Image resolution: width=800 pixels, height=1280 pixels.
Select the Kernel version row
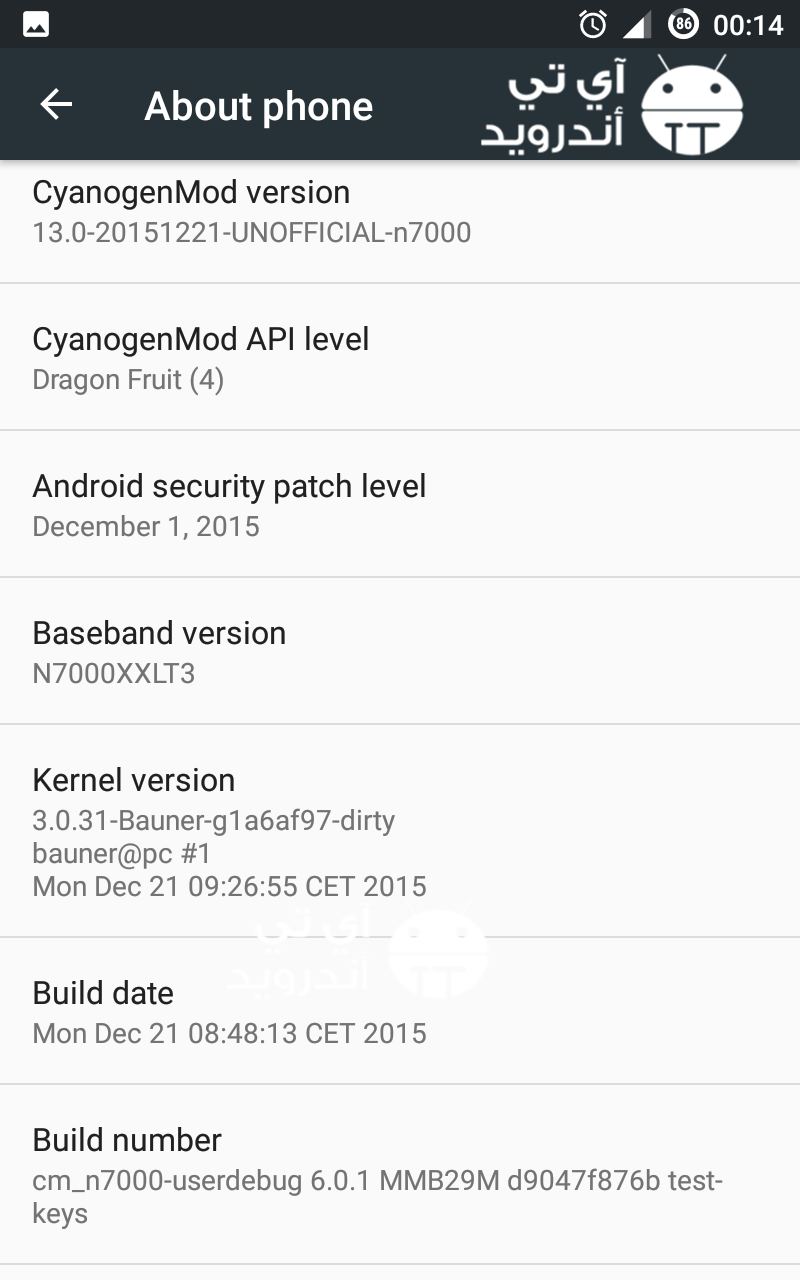click(400, 831)
